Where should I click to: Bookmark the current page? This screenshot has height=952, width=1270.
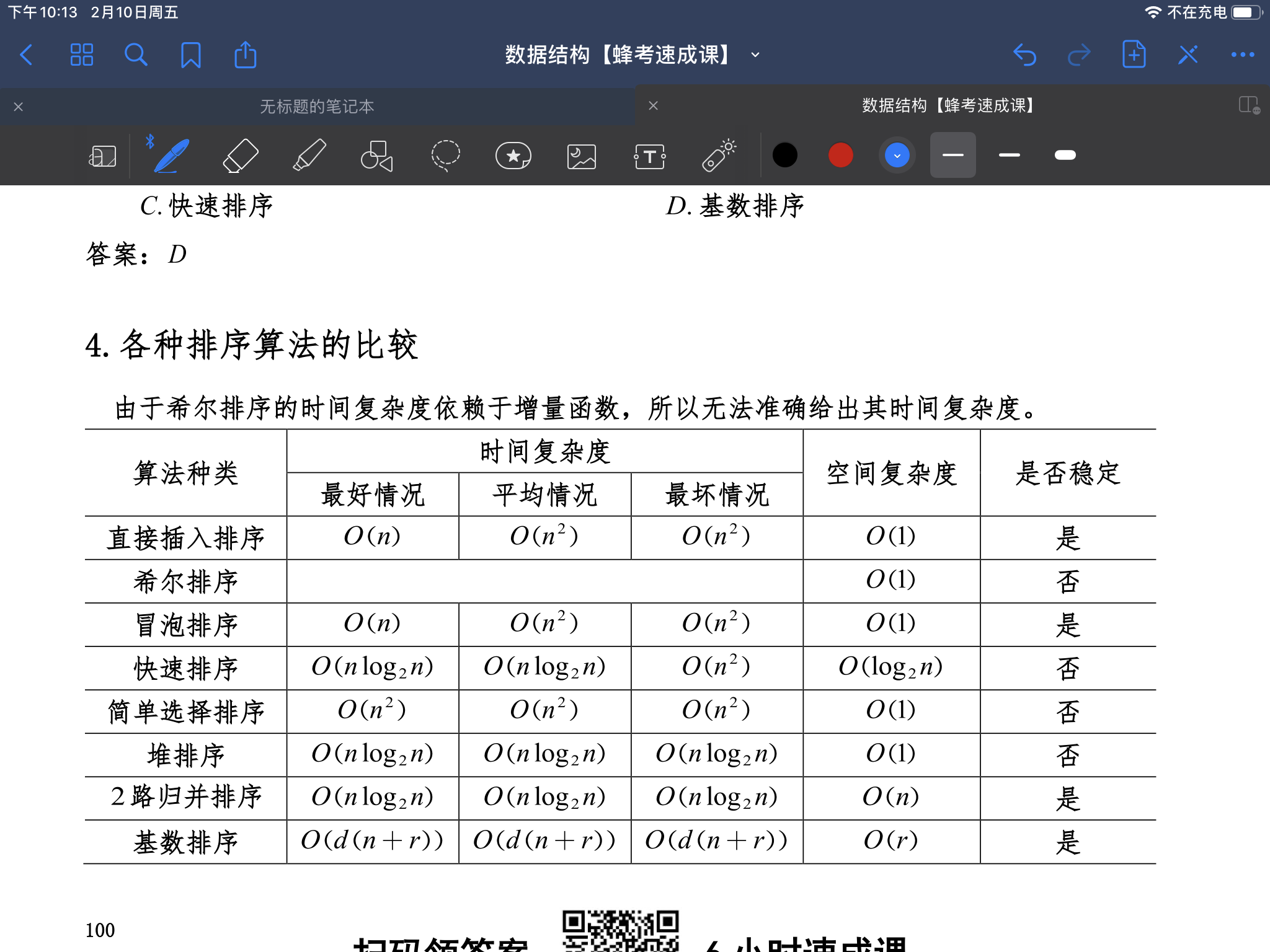click(x=190, y=55)
